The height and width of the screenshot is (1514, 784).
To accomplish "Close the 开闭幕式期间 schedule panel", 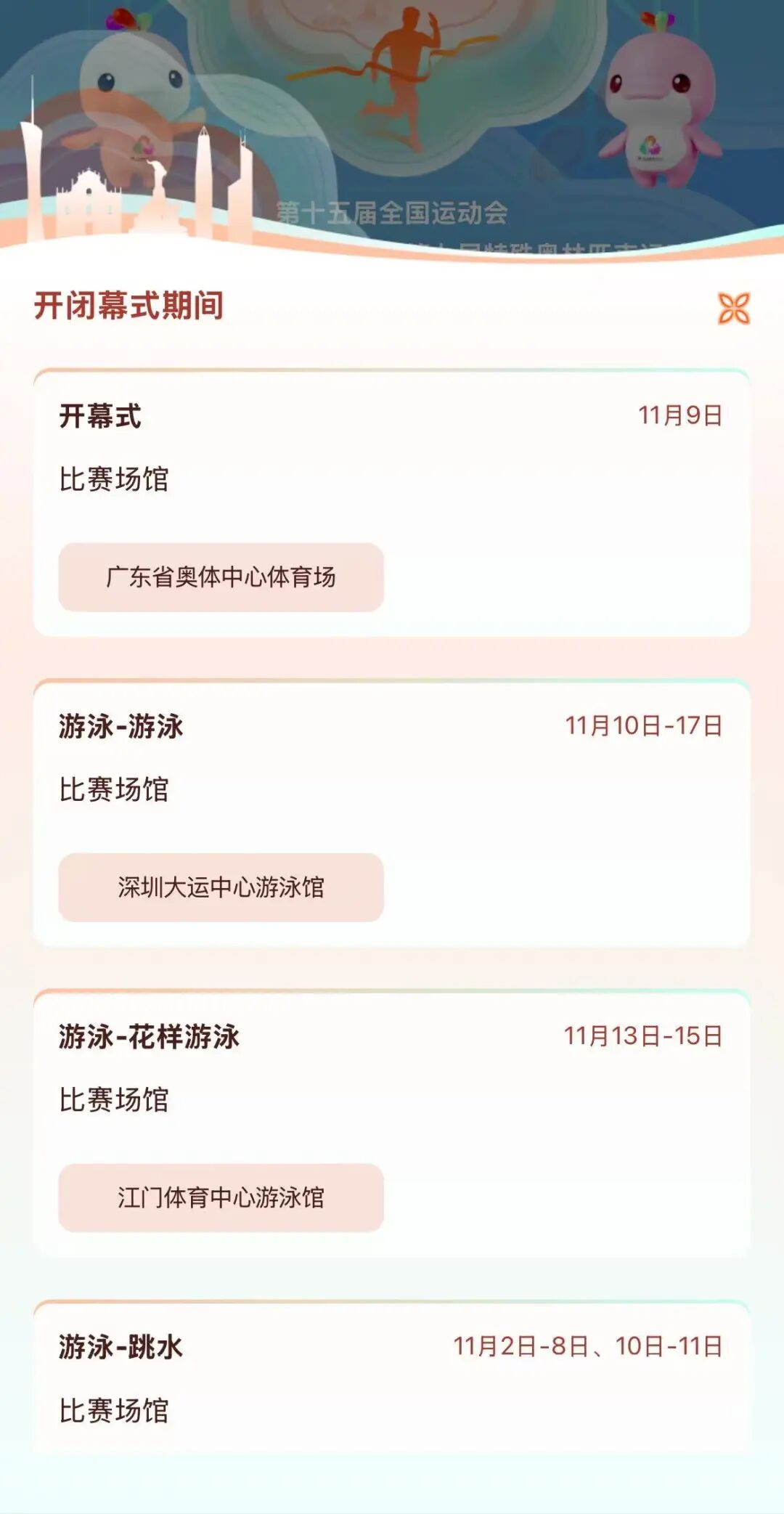I will [x=733, y=309].
